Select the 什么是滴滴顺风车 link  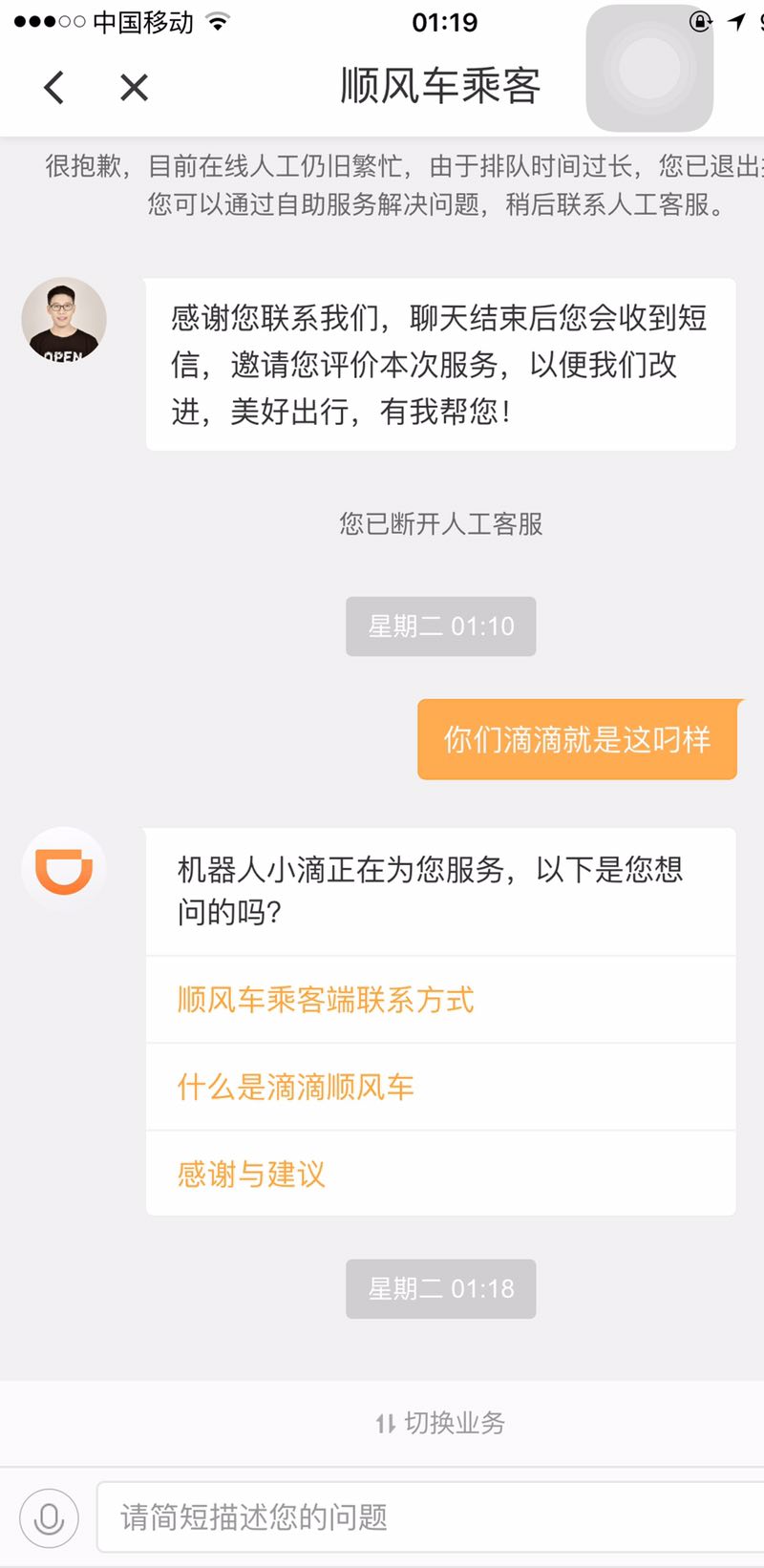pyautogui.click(x=296, y=1086)
